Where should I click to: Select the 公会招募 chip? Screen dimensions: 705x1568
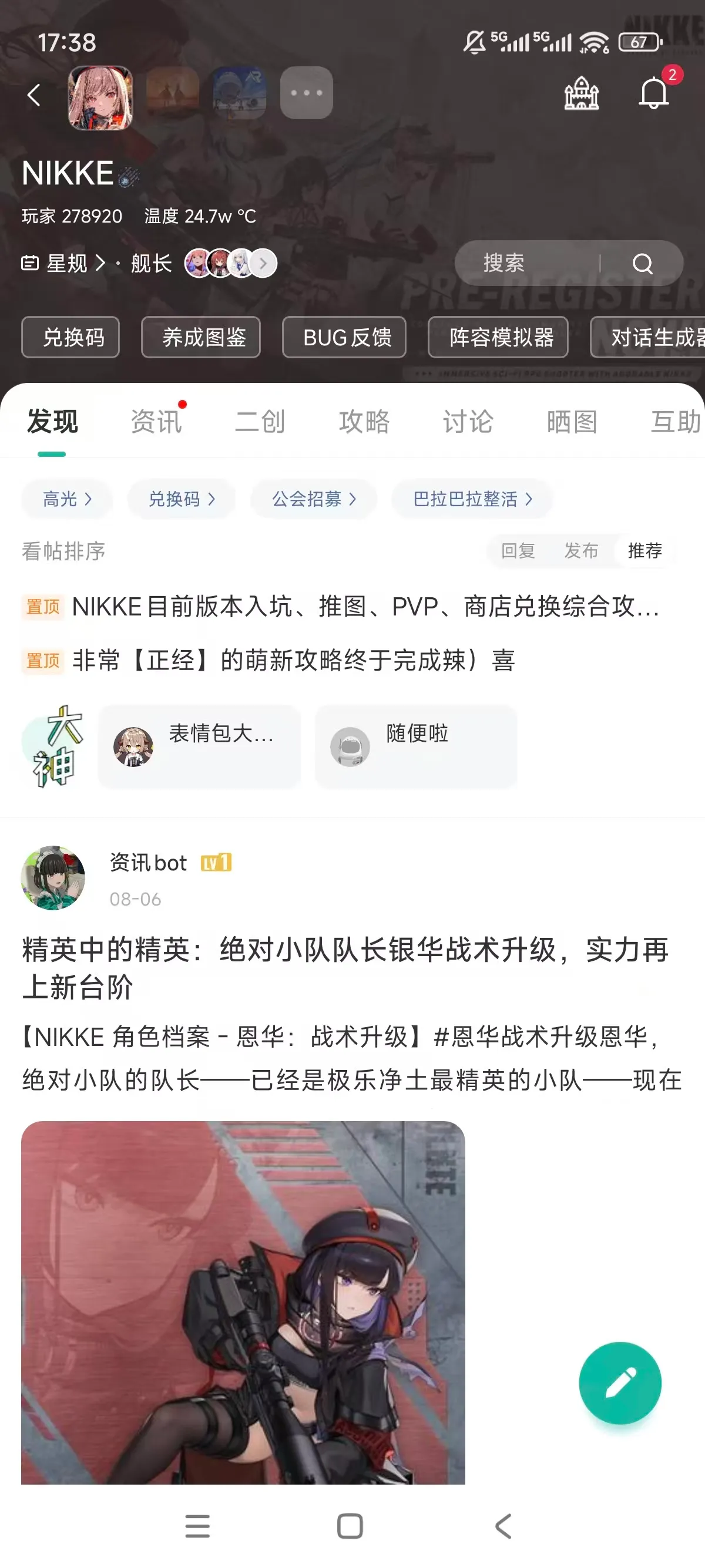pos(314,499)
